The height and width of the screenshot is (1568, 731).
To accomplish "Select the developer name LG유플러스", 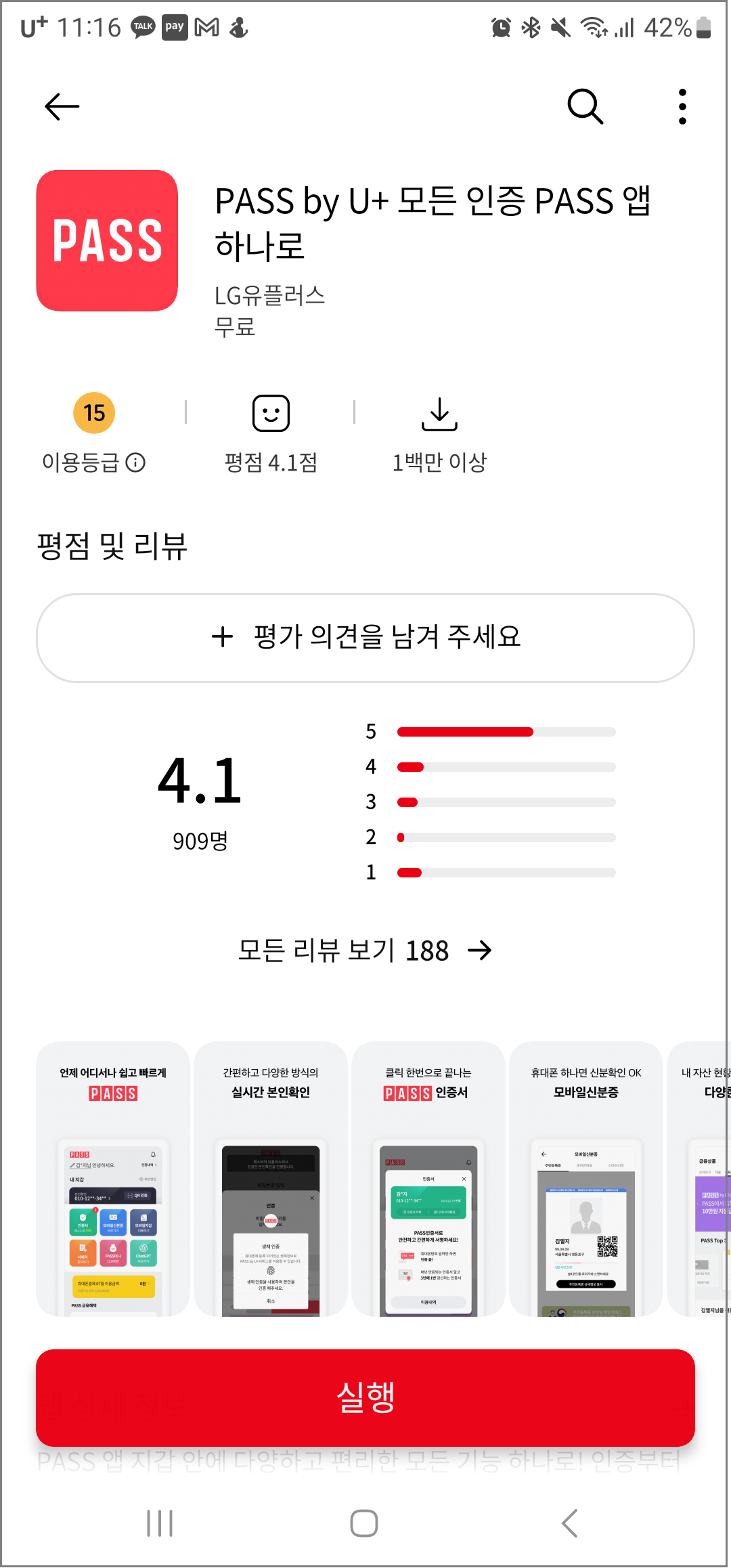I will click(x=268, y=296).
